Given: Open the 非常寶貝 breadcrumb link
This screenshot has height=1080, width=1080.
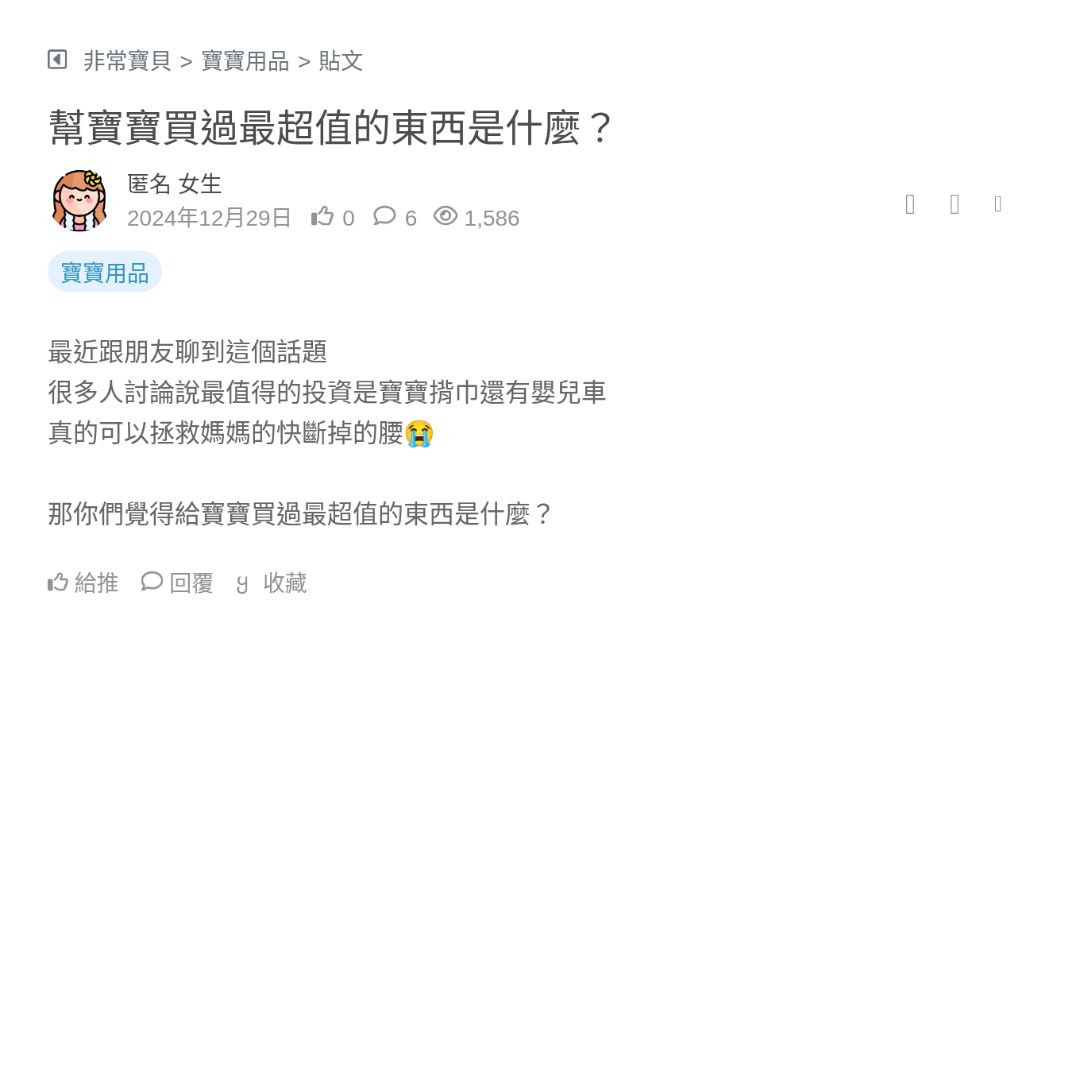Looking at the screenshot, I should click(127, 61).
